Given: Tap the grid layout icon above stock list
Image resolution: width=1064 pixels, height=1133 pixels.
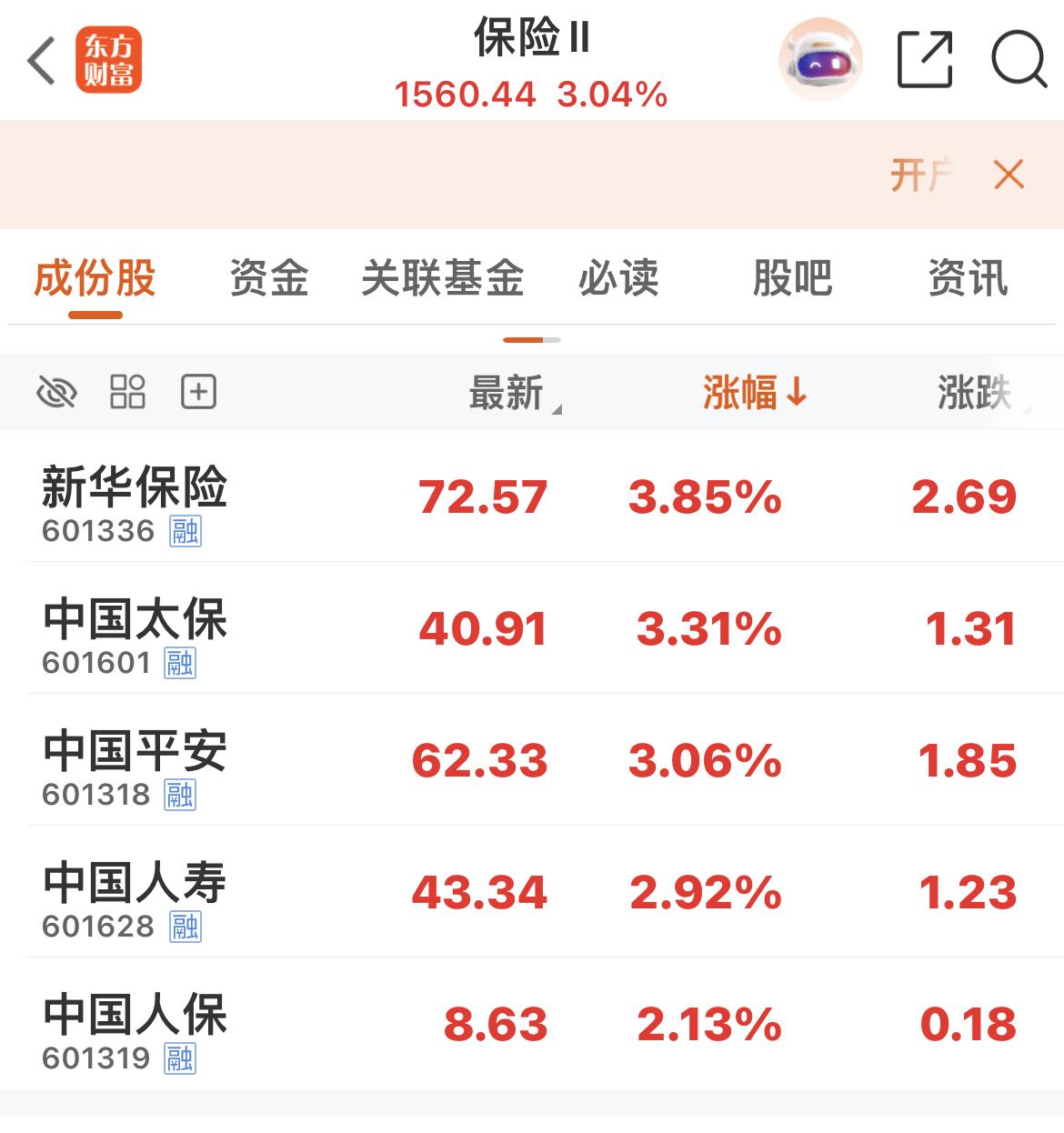Looking at the screenshot, I should click(127, 393).
